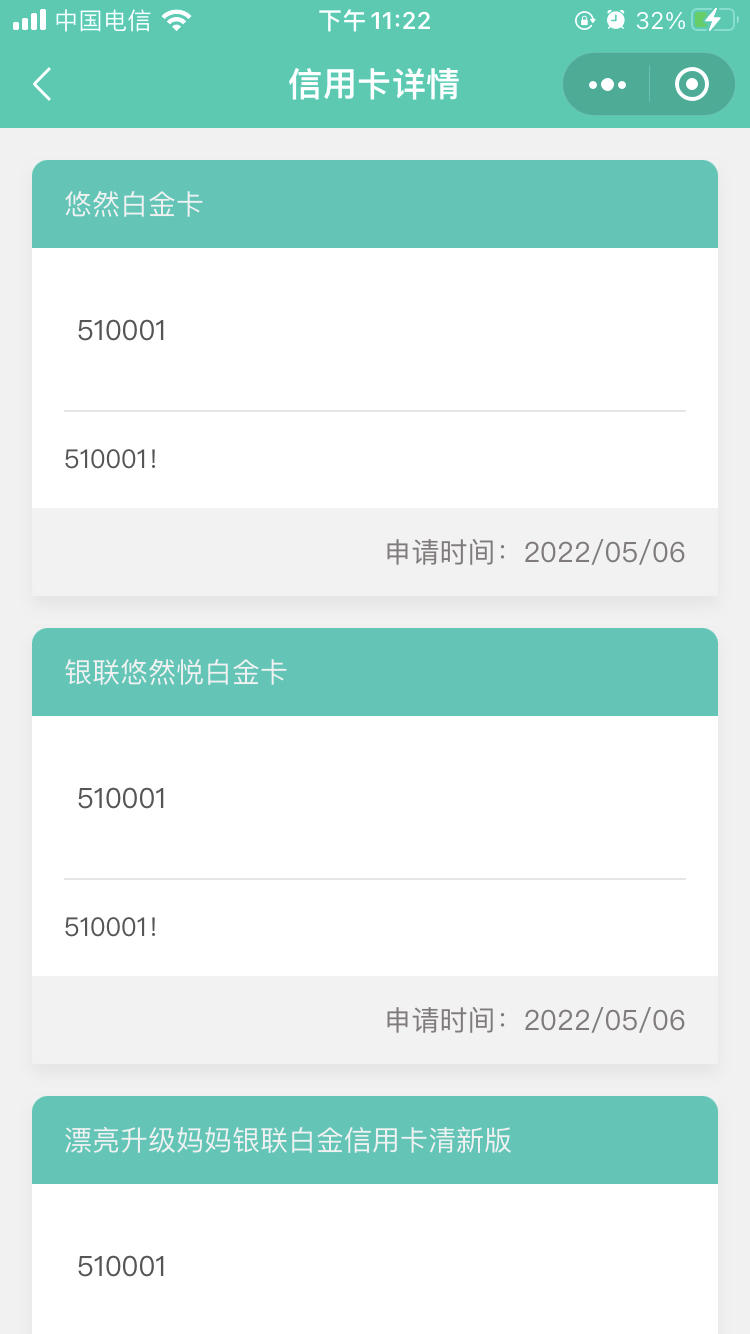
Task: Go back using the header arrow
Action: (42, 85)
